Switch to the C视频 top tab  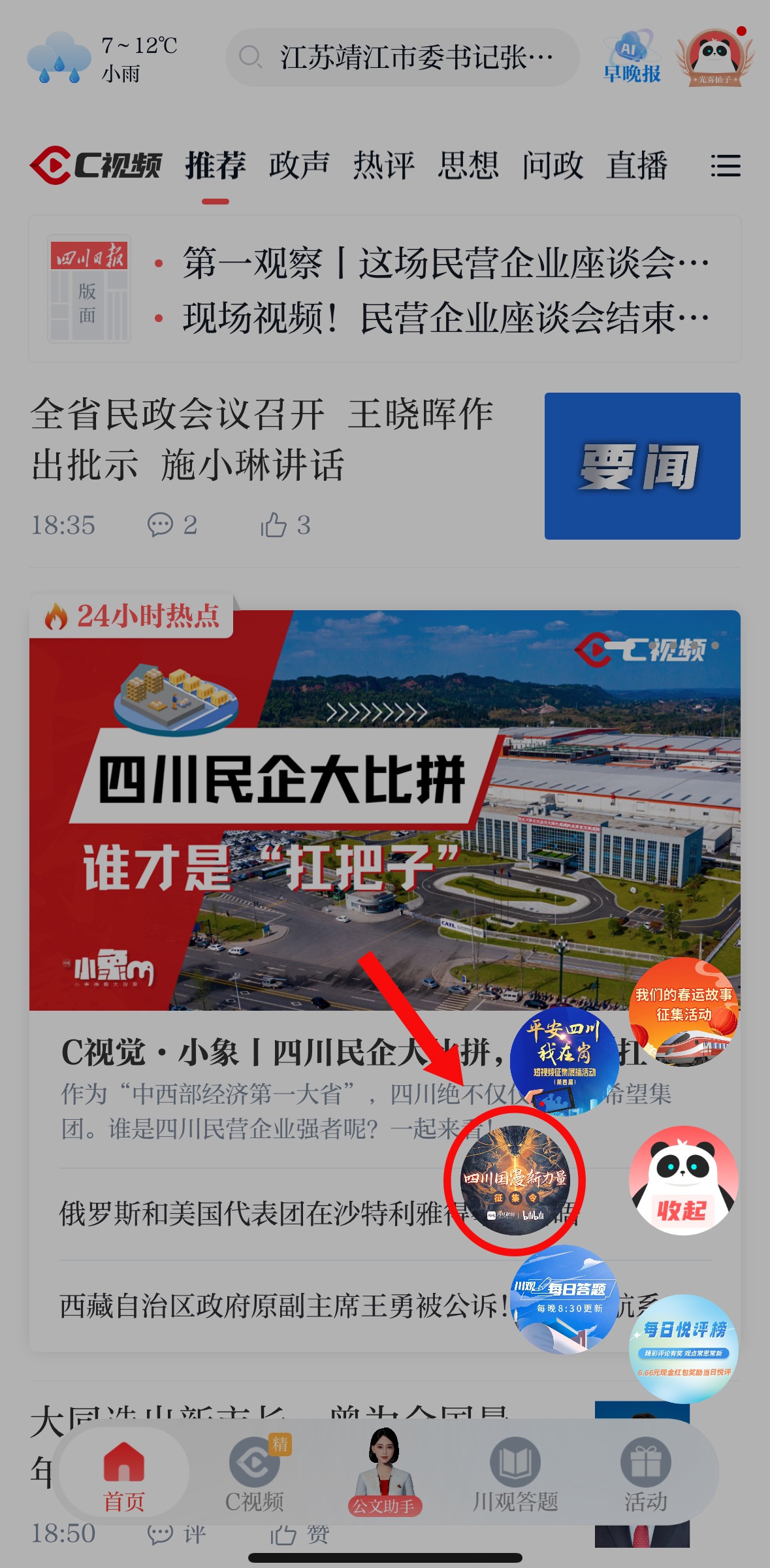(96, 165)
